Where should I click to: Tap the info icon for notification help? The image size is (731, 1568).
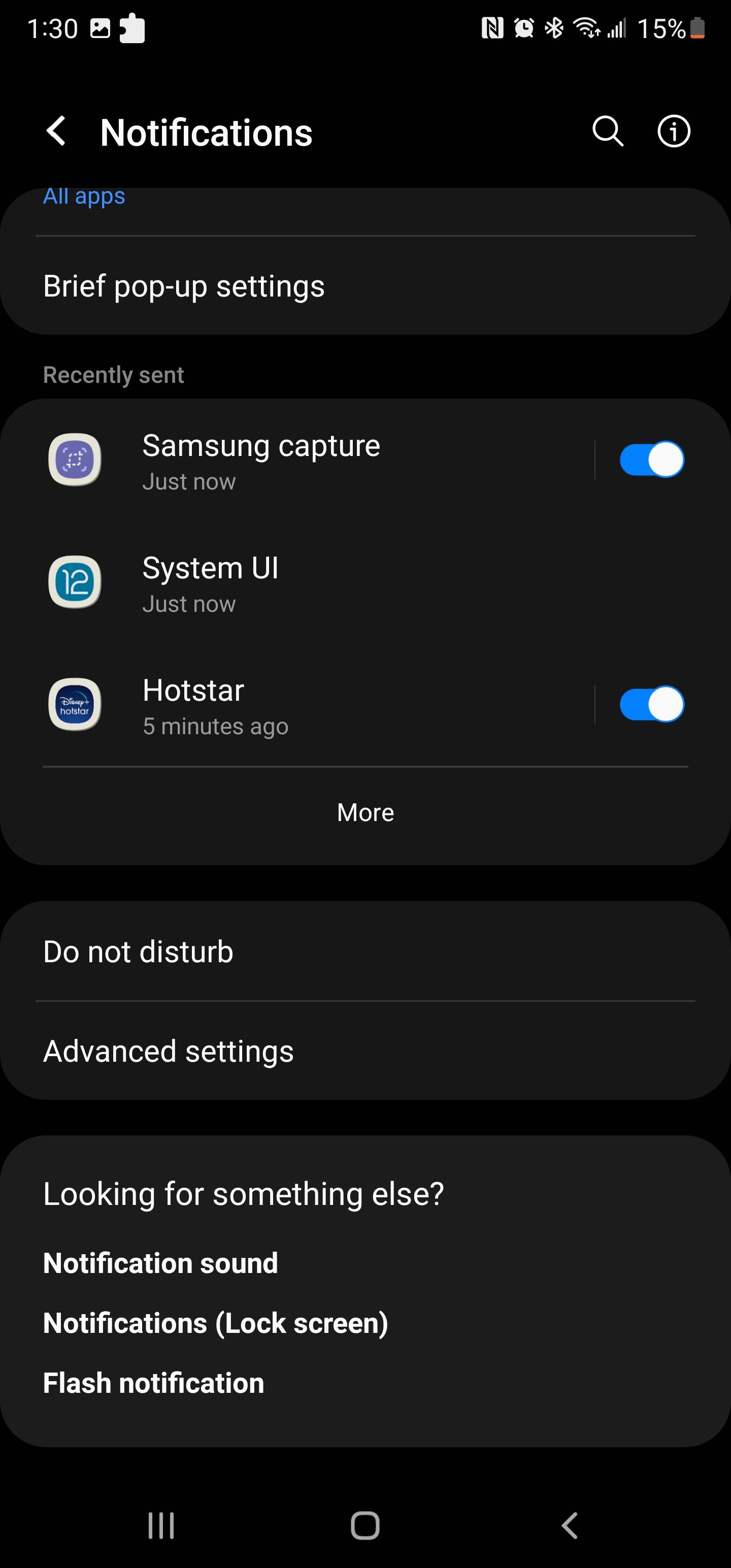click(x=674, y=131)
